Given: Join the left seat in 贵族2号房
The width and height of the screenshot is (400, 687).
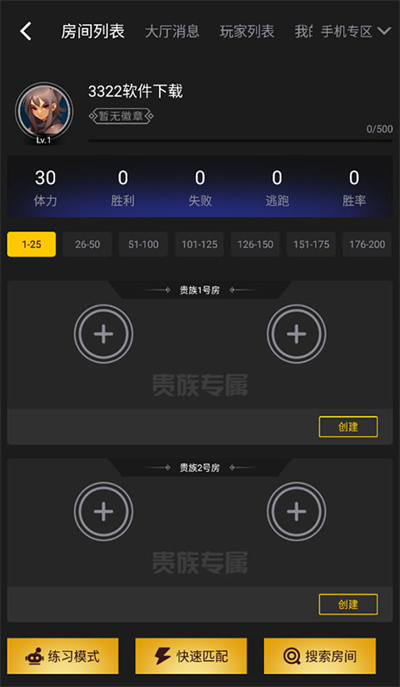Looking at the screenshot, I should [x=103, y=511].
